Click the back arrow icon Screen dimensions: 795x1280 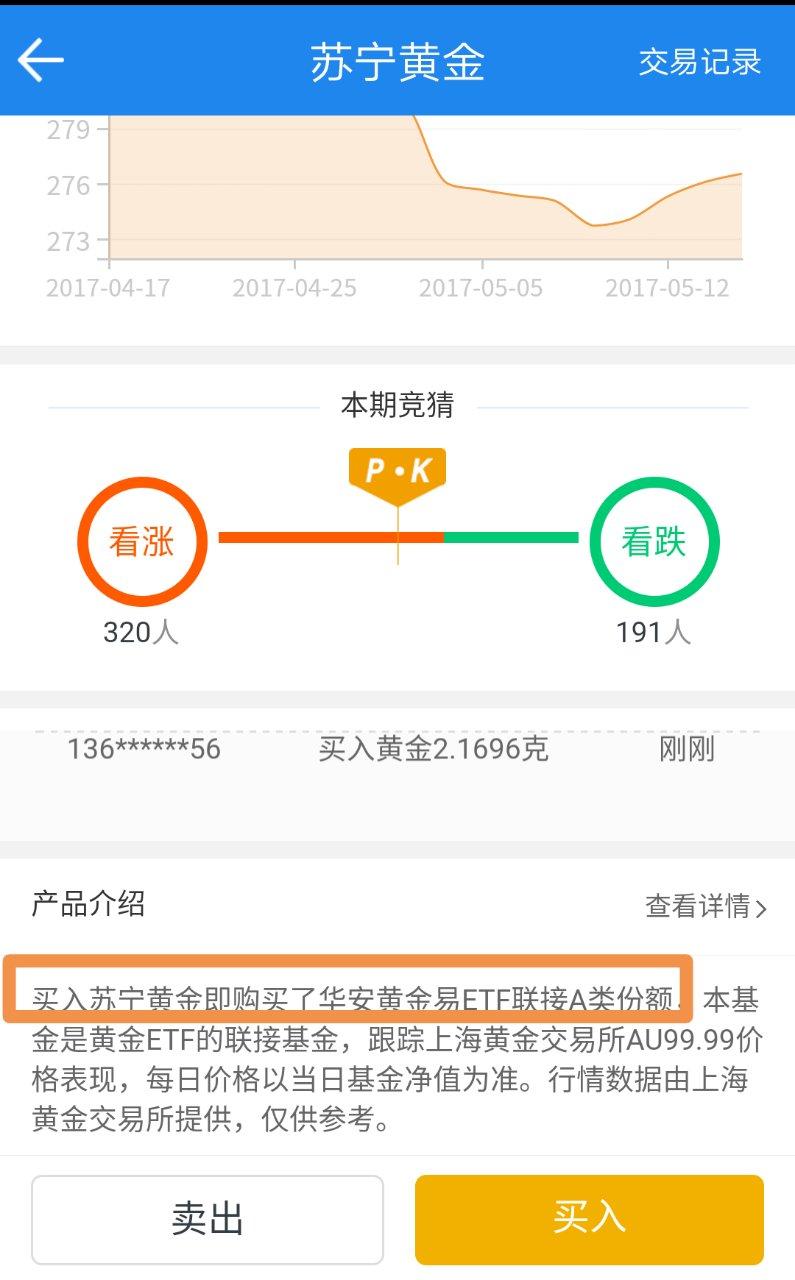point(40,60)
